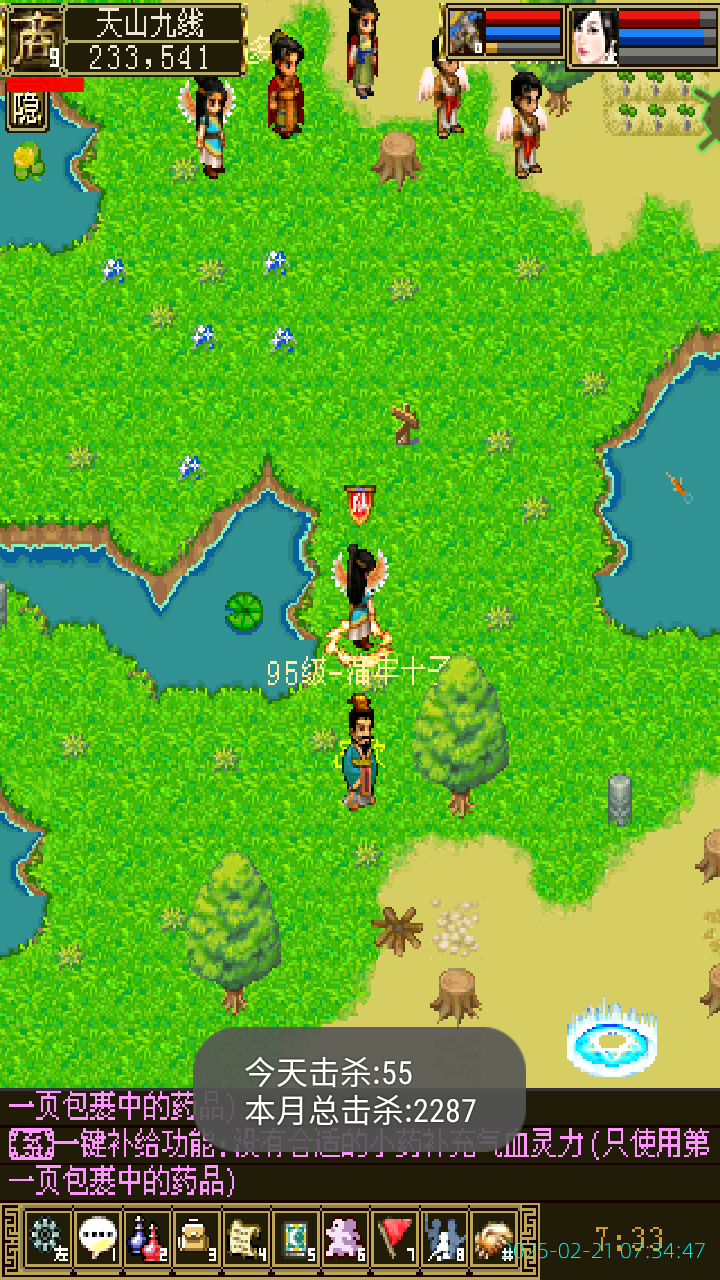The image size is (720, 1280).
Task: Tap the red flag icon
Action: coord(396,1238)
